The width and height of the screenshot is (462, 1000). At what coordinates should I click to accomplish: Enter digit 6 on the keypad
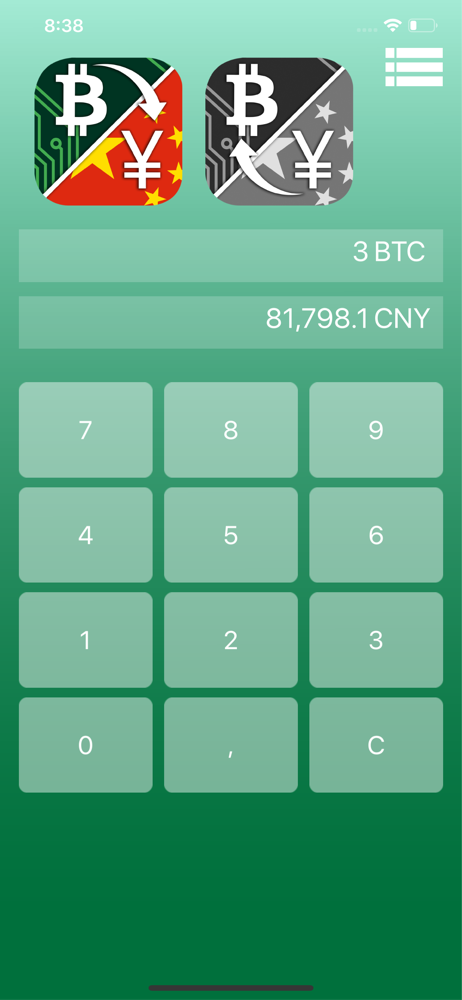(x=376, y=535)
